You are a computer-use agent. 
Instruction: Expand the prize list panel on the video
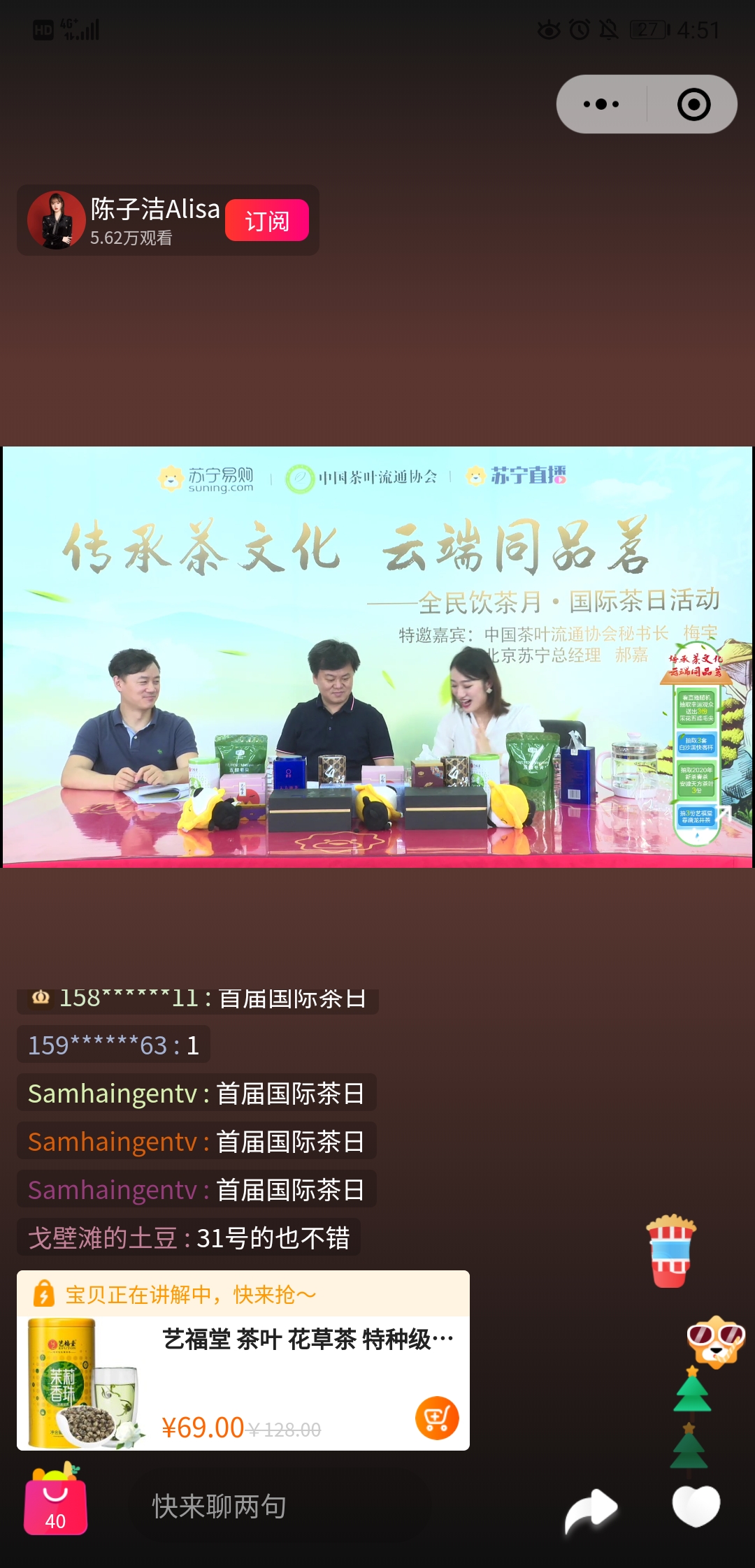point(723,814)
